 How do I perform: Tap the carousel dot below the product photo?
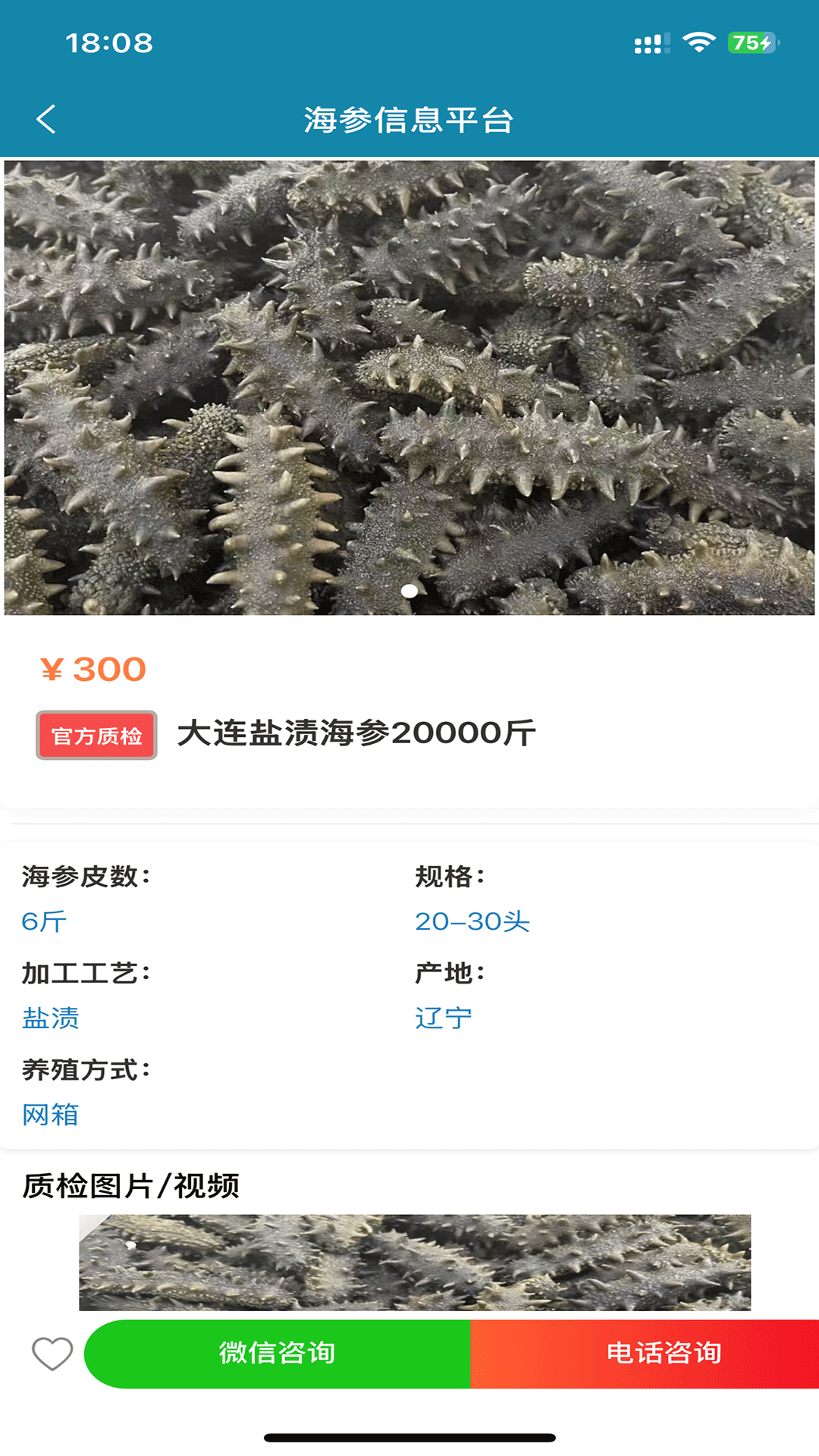tap(409, 591)
